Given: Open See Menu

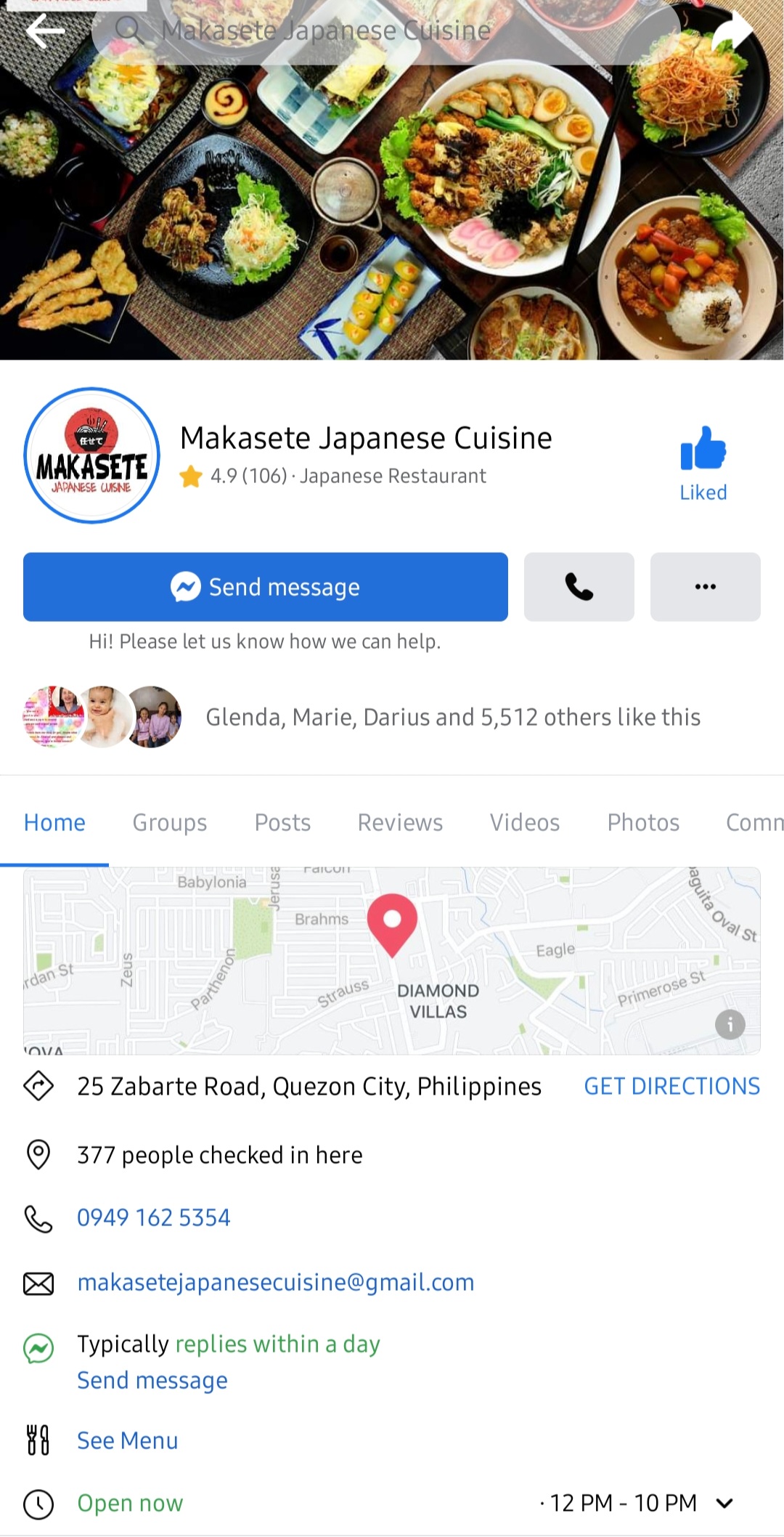Looking at the screenshot, I should coord(128,1440).
